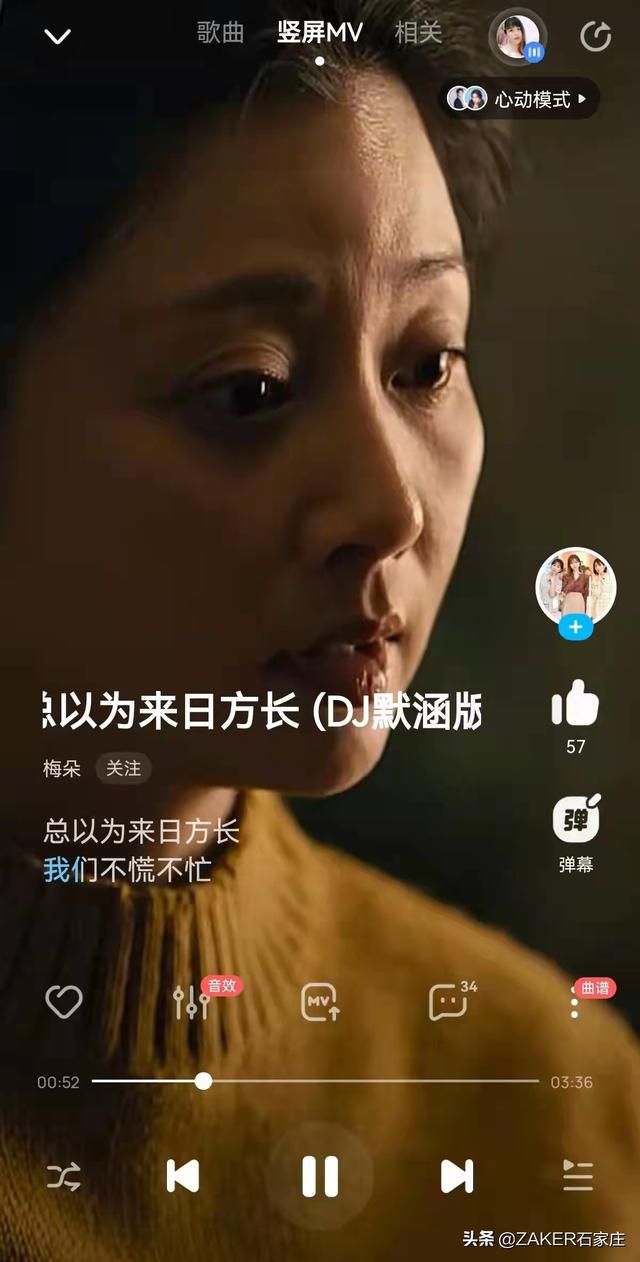Switch to the 相关 tab
The width and height of the screenshot is (640, 1262).
coord(418,33)
